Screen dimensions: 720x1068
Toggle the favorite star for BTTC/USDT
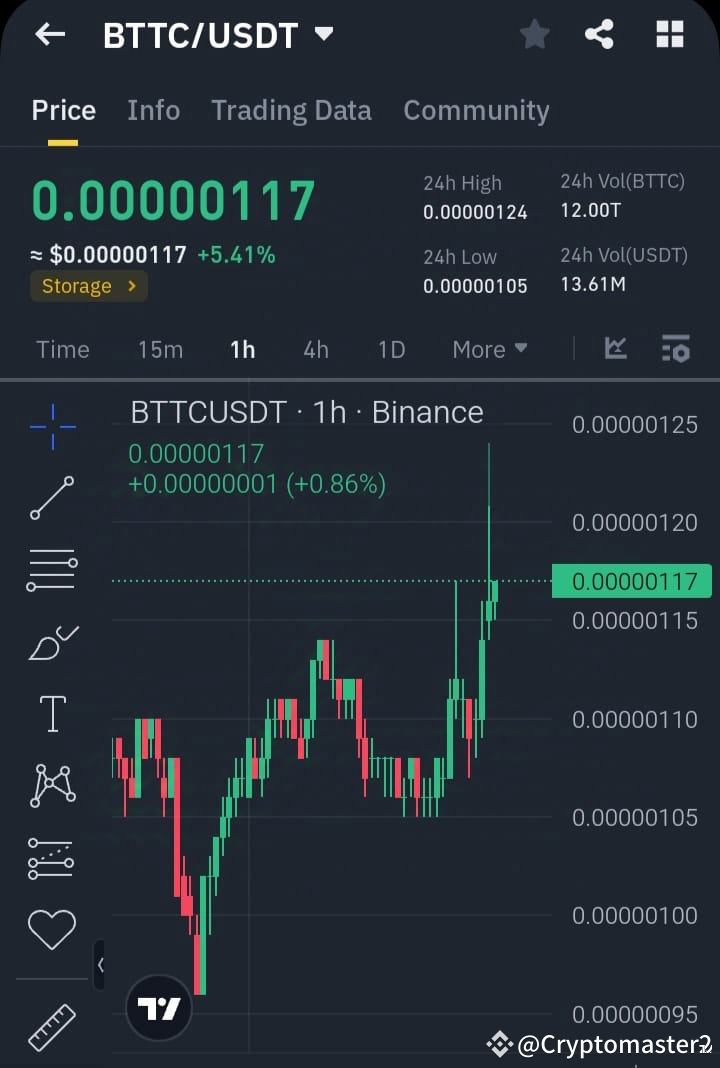pos(534,34)
